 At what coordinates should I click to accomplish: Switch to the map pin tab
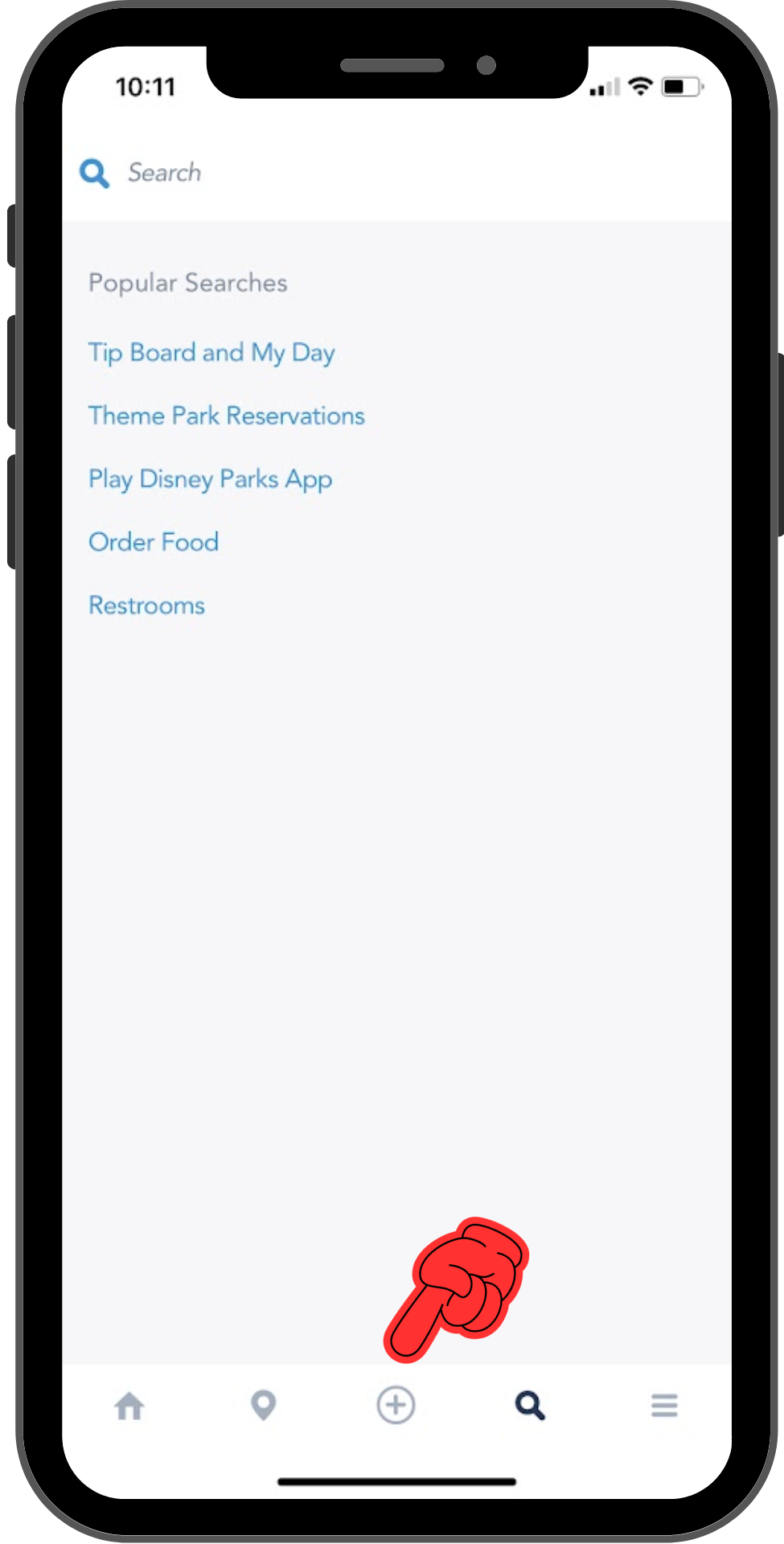point(263,1406)
